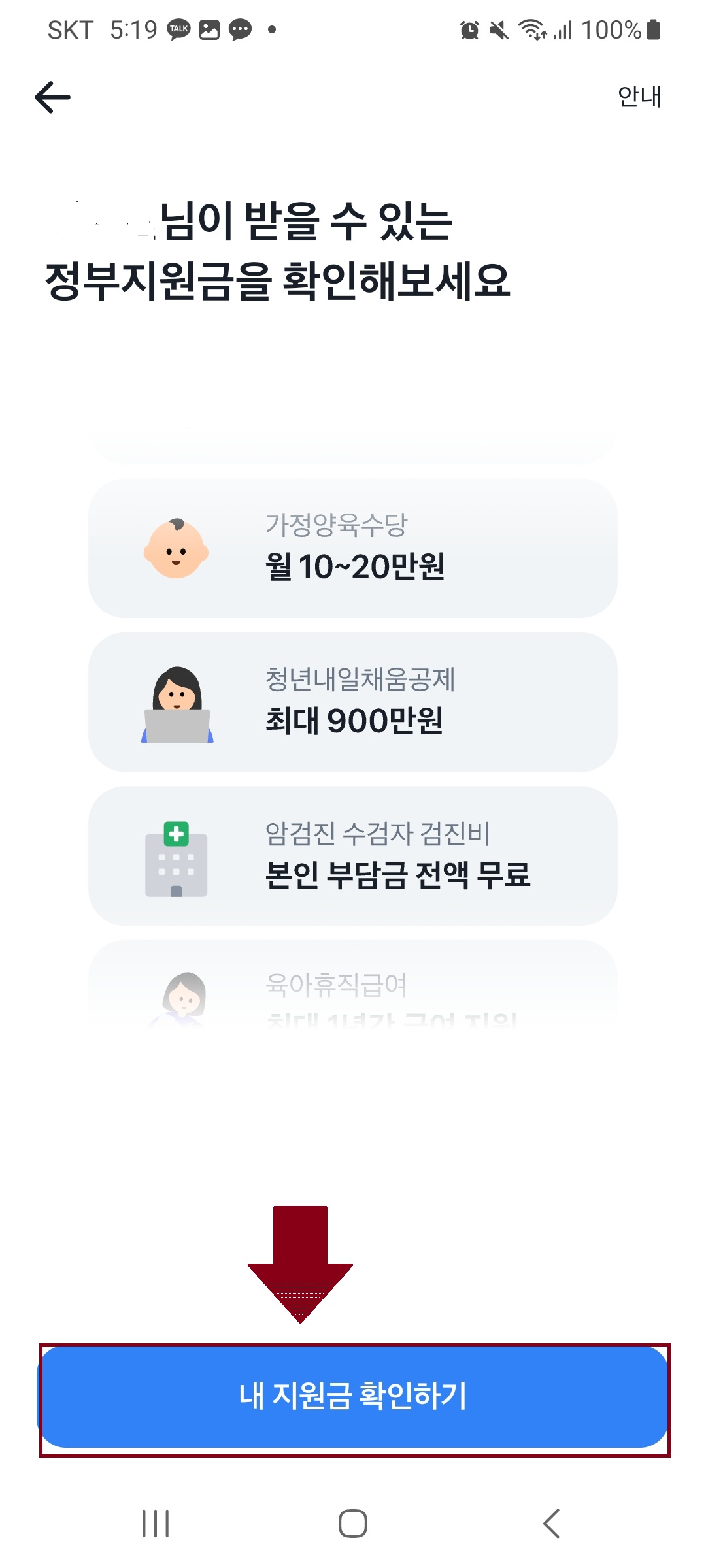Select the Wi-Fi icon in the status bar
Viewport: 706px width, 1568px height.
pyautogui.click(x=531, y=29)
